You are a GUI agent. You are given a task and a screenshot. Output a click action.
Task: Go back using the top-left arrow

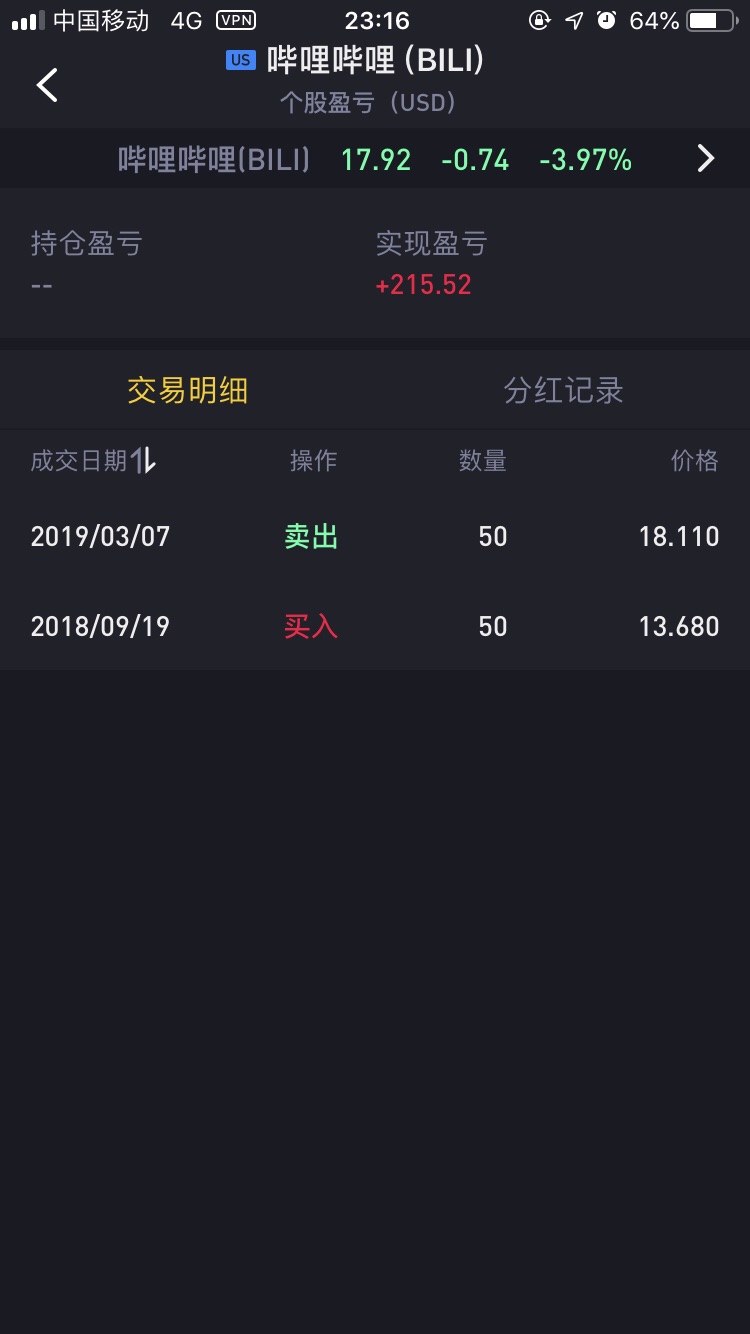(47, 85)
